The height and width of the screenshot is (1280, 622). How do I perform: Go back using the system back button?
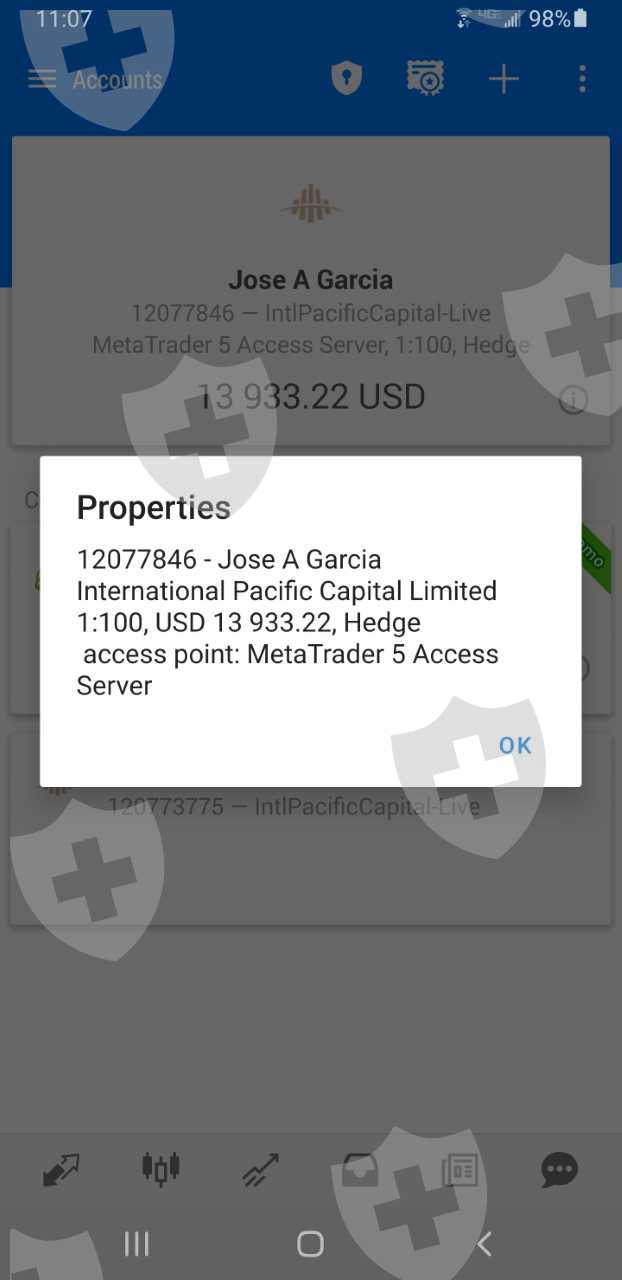[x=484, y=1244]
